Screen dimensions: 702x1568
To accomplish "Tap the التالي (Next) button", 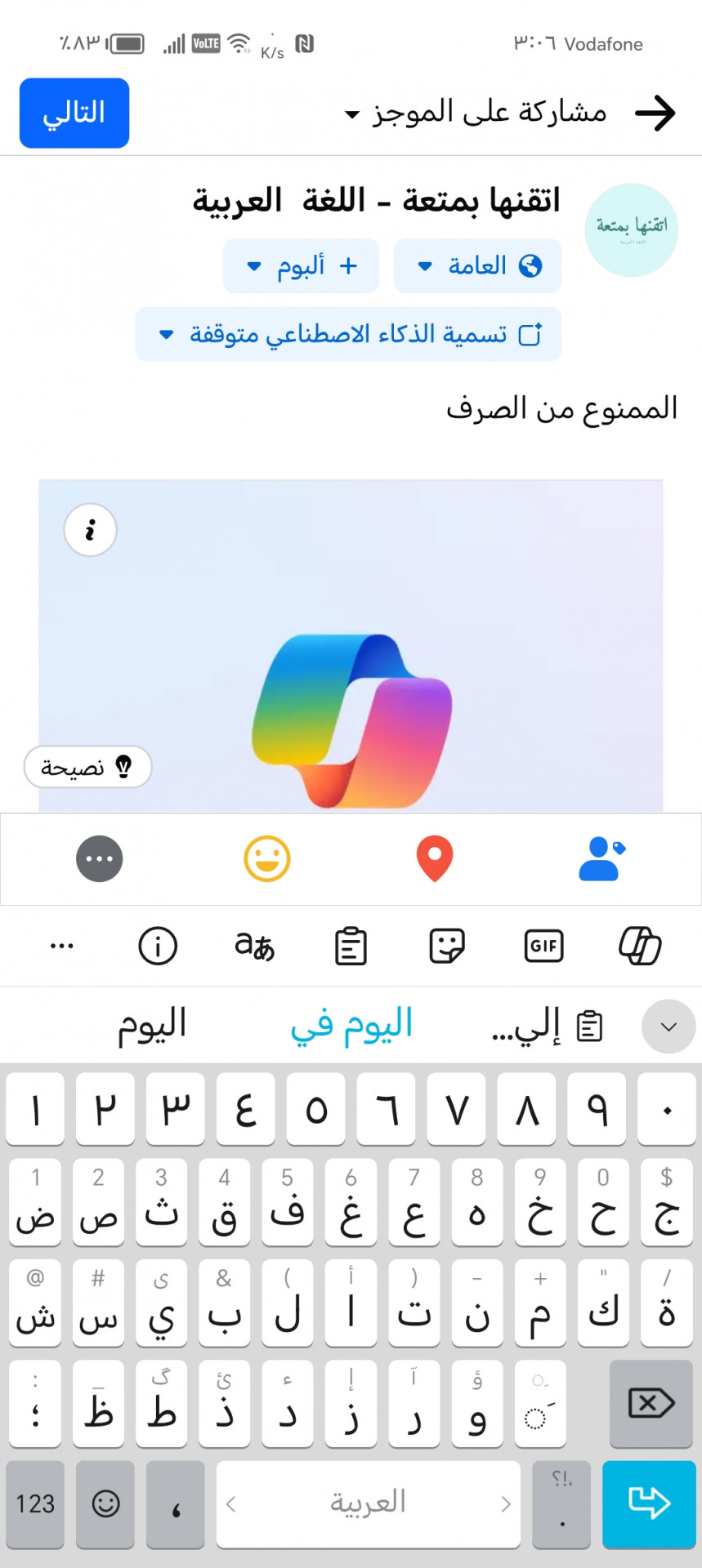I will tap(74, 113).
